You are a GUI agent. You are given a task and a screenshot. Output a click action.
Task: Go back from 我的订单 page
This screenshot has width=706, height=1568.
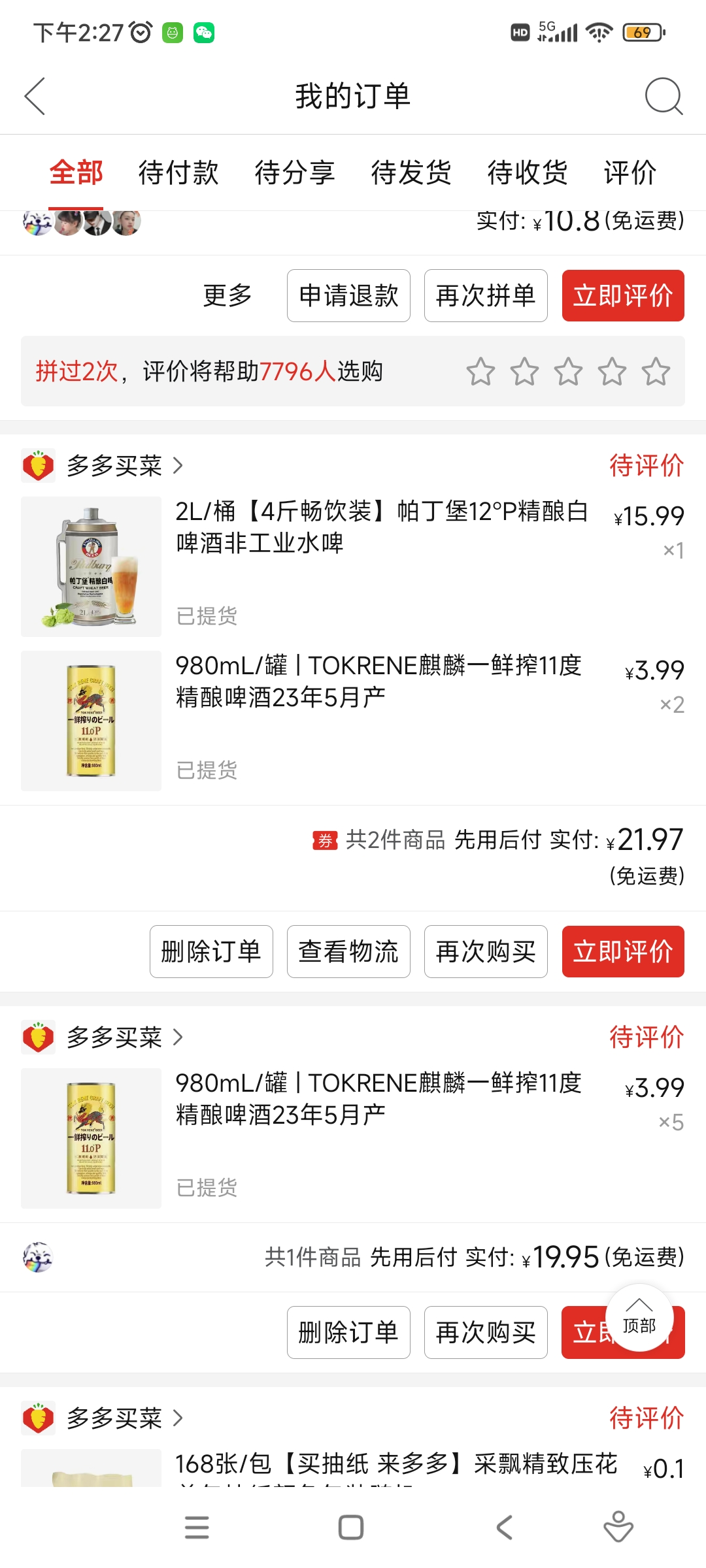35,96
